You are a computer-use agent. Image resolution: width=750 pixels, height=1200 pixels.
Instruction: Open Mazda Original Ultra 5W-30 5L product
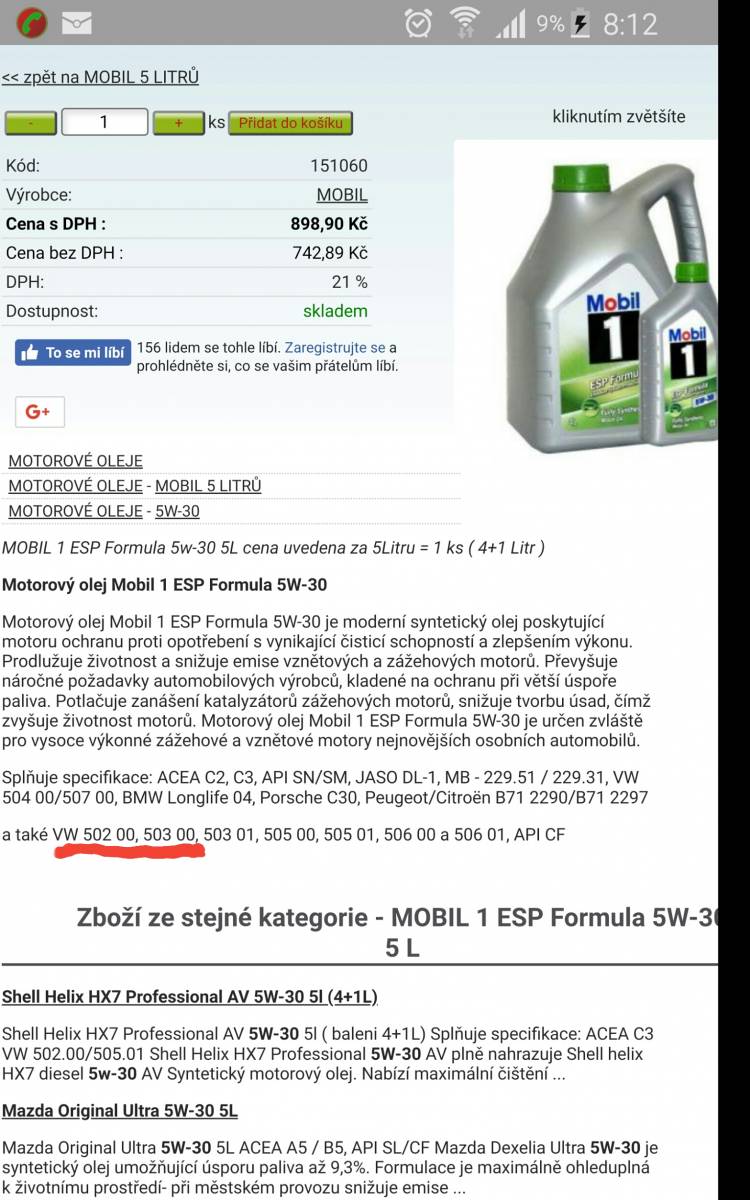point(120,1111)
